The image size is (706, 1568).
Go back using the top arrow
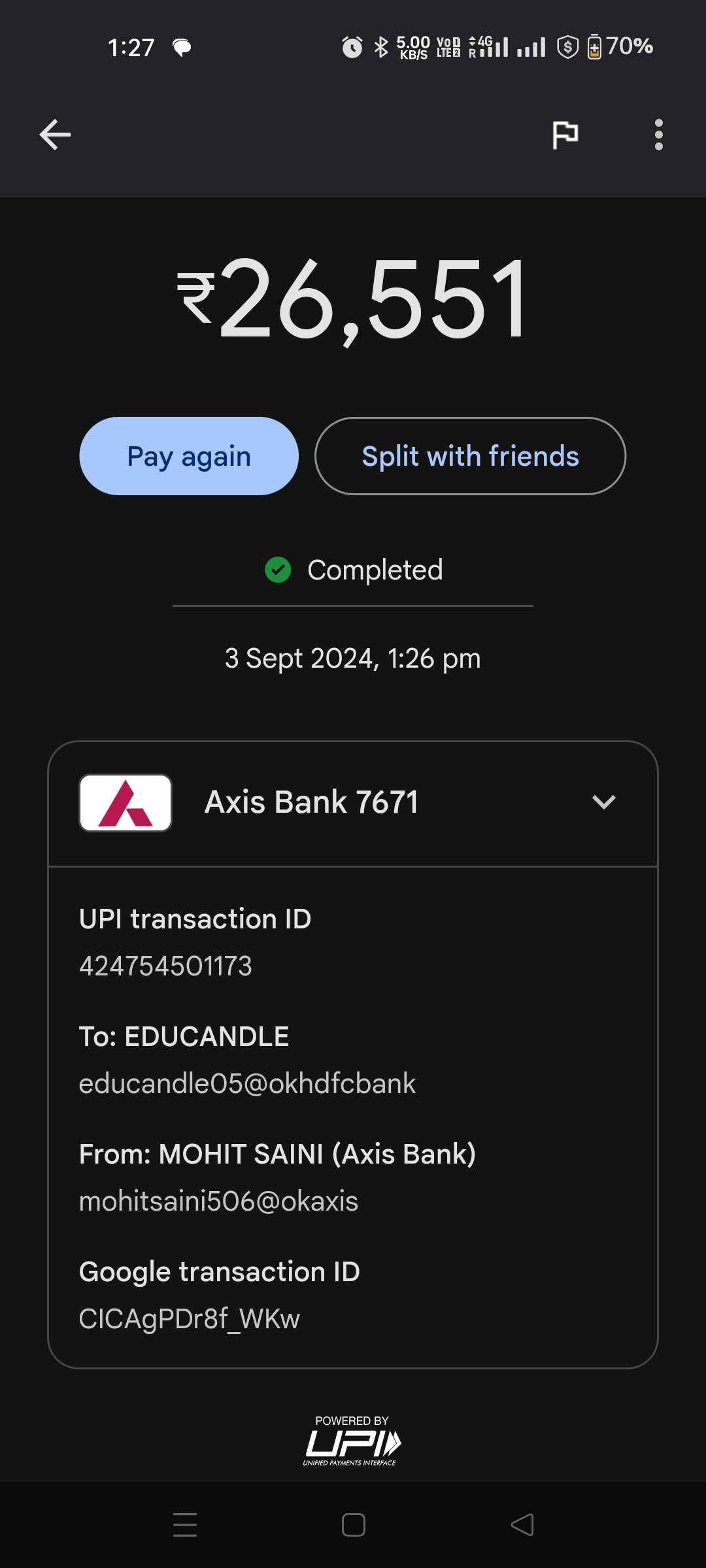point(55,135)
